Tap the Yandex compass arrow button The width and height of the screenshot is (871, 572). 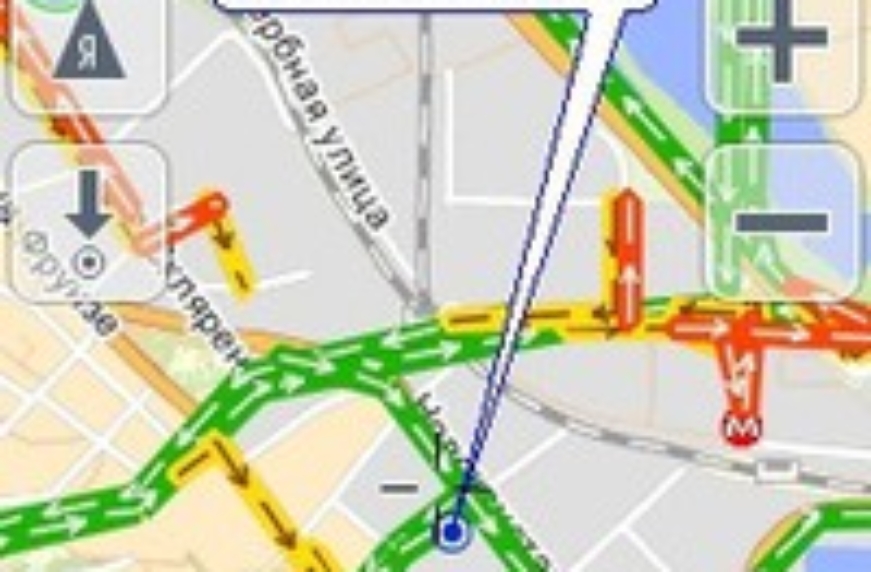tap(88, 50)
